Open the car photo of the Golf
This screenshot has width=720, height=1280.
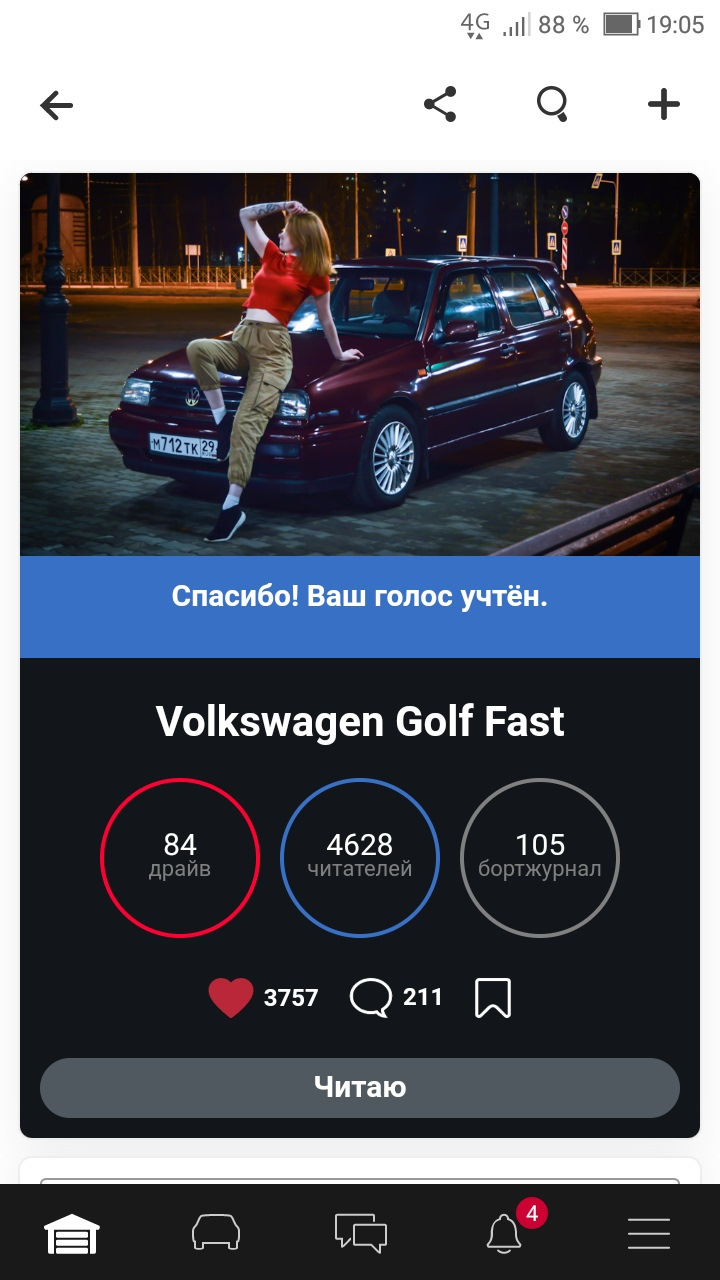[360, 365]
